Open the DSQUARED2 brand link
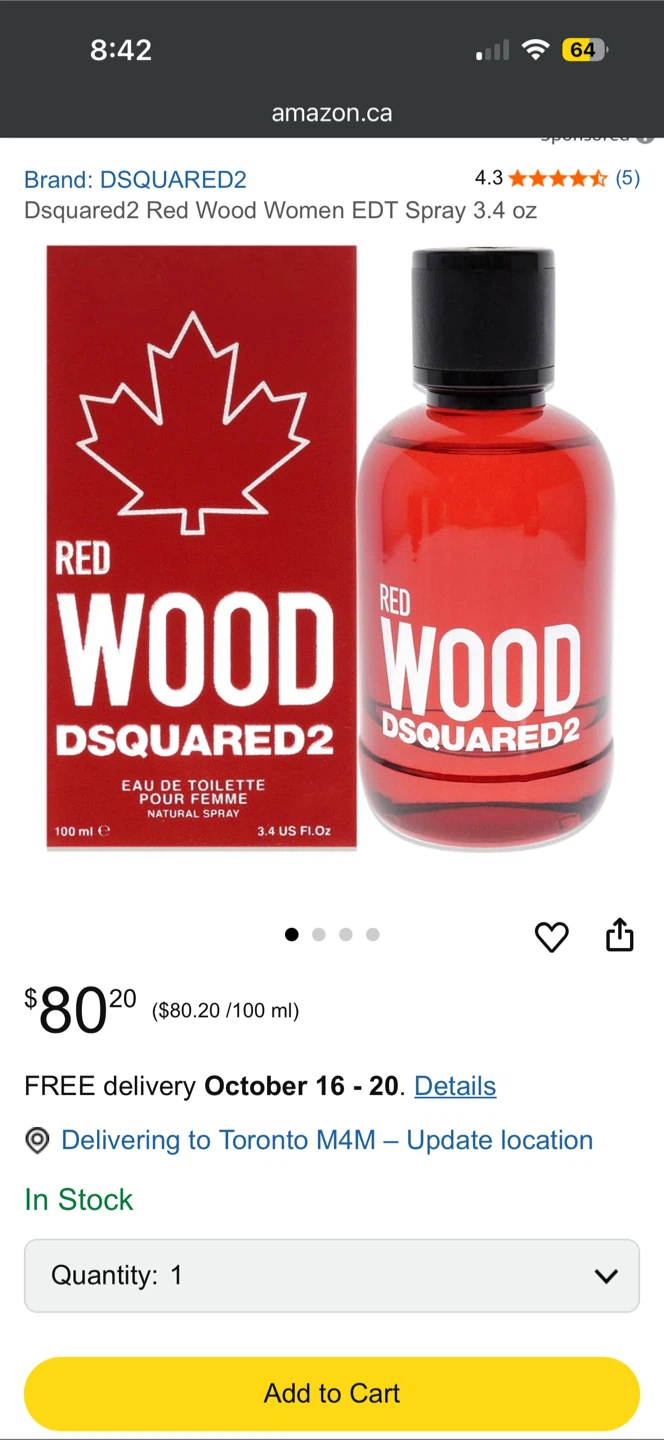This screenshot has height=1440, width=664. (x=135, y=179)
